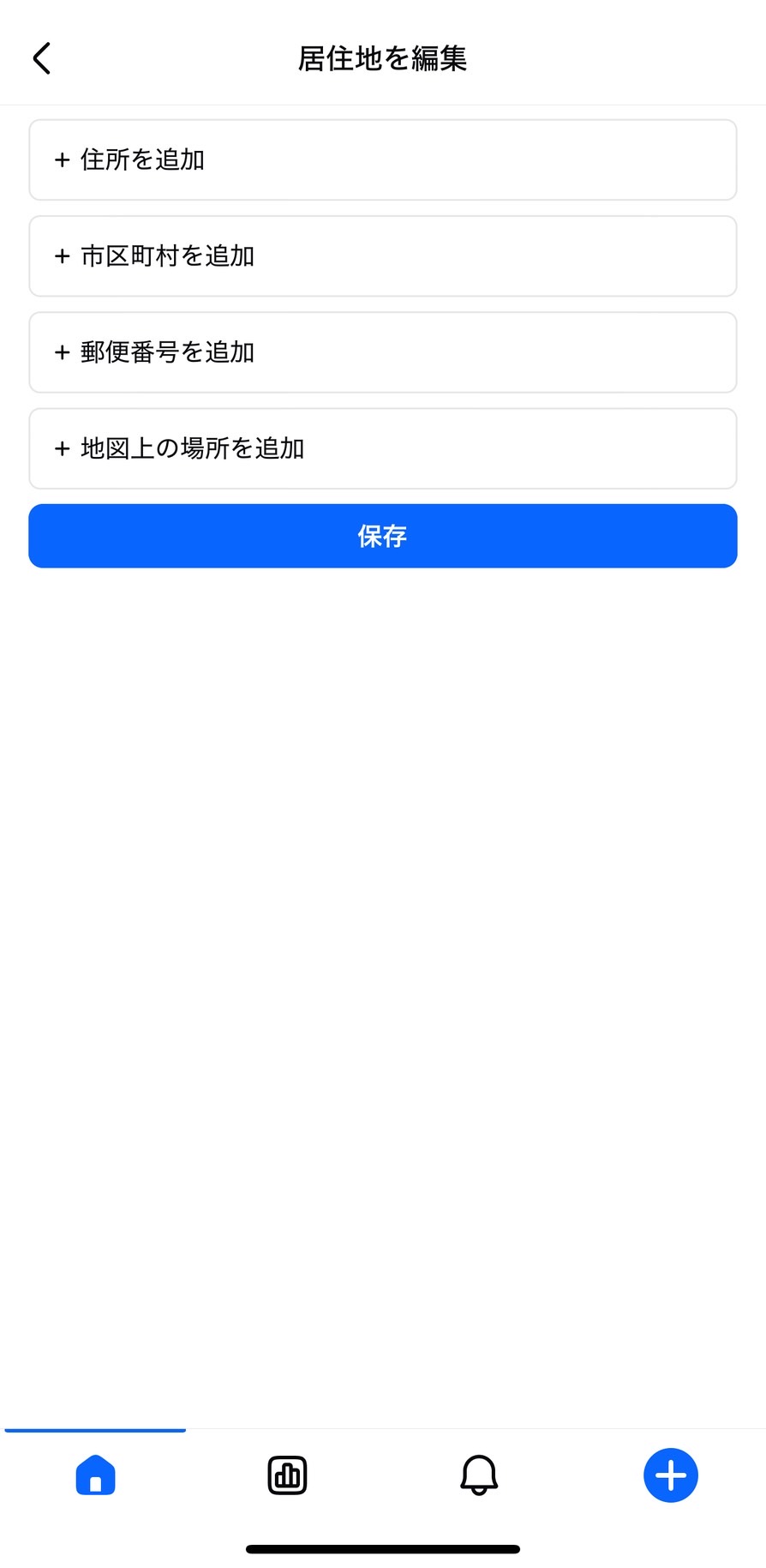This screenshot has height=1568, width=766.
Task: Open the stats chart tab
Action: coord(287,1475)
